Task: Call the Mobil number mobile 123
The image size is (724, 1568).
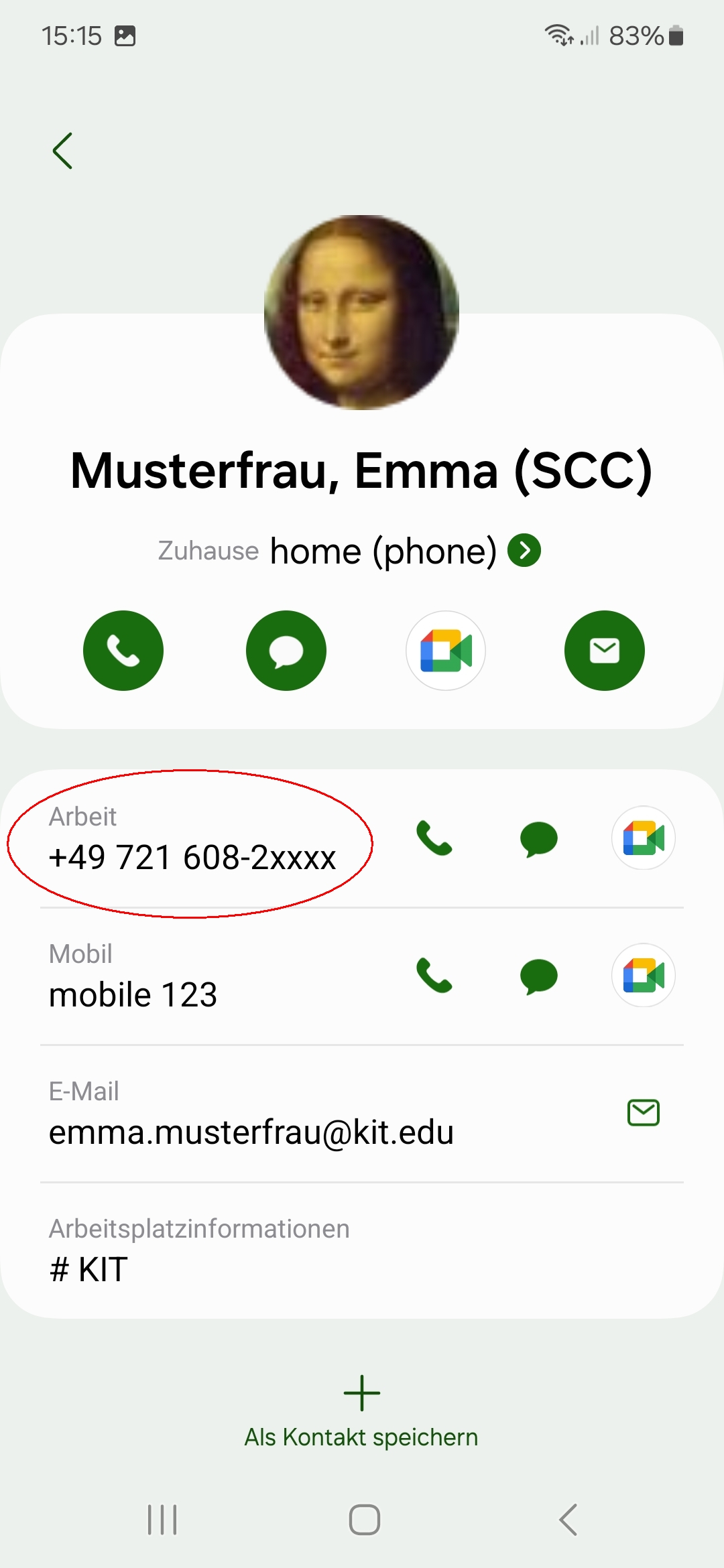Action: tap(434, 976)
